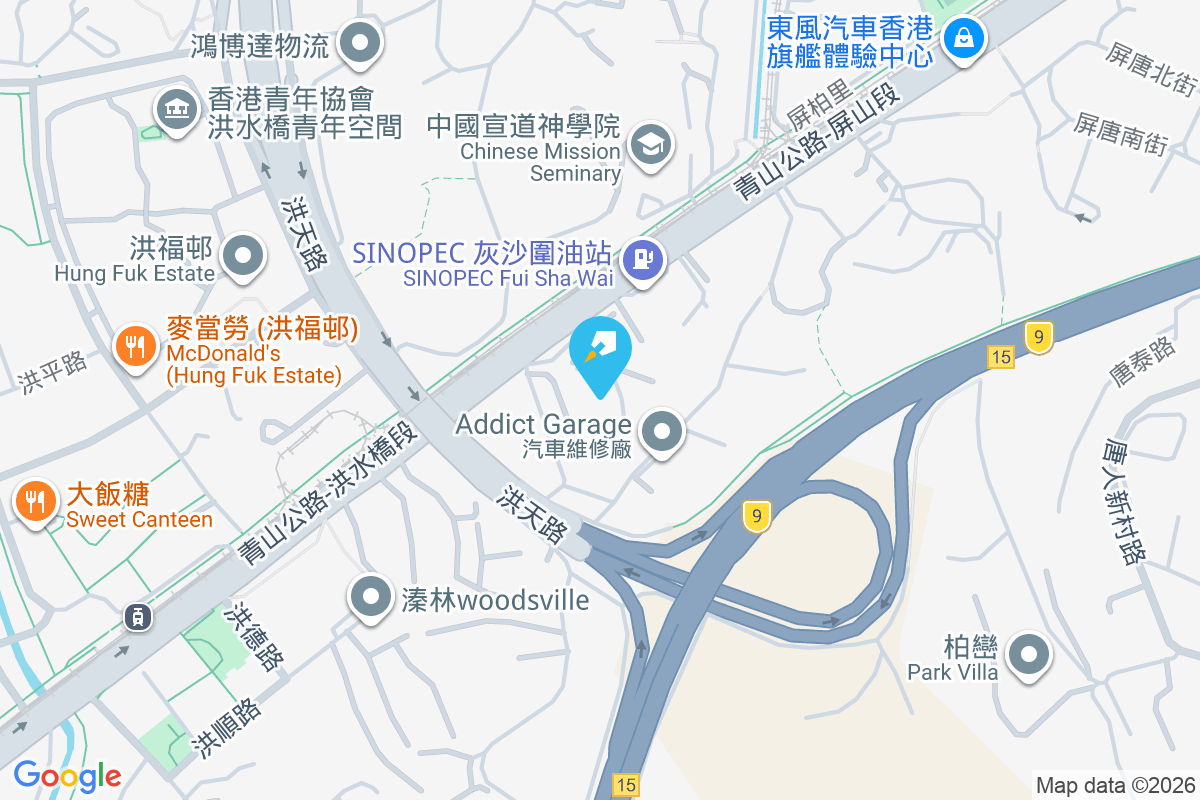Open the Google logo link
This screenshot has height=800, width=1200.
coord(68,775)
